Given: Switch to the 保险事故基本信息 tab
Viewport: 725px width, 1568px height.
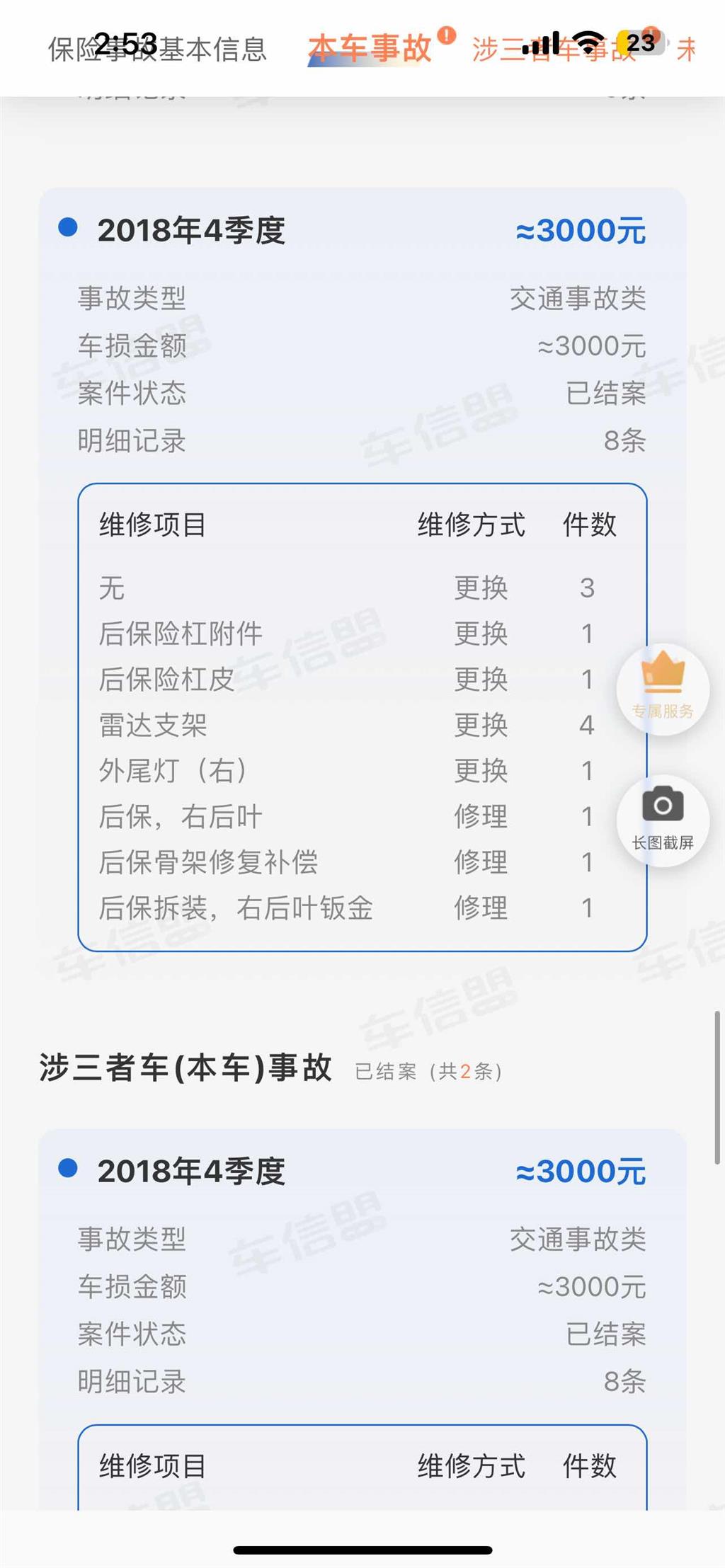Looking at the screenshot, I should coord(157,50).
